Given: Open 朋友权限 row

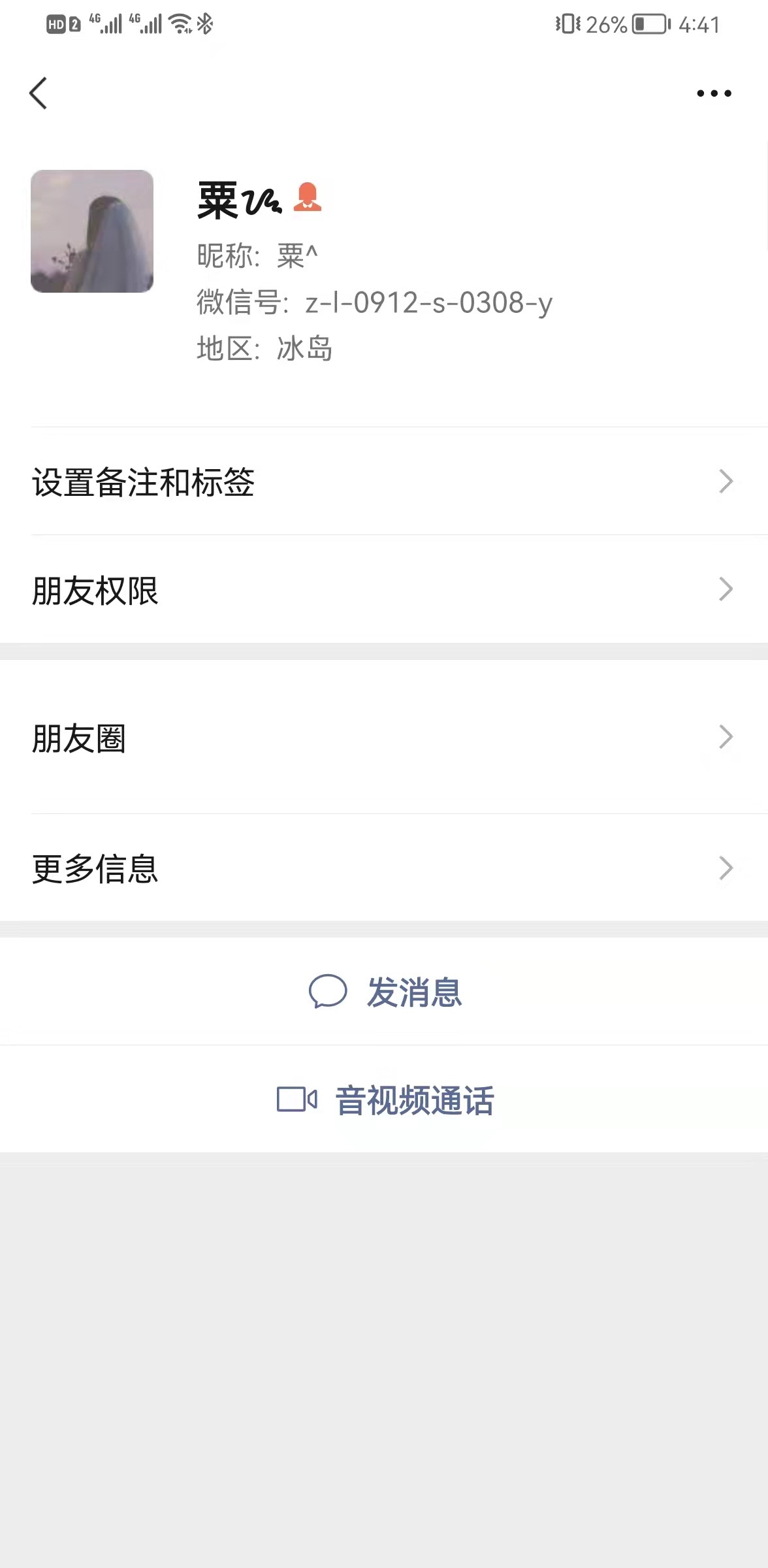Looking at the screenshot, I should click(x=384, y=590).
